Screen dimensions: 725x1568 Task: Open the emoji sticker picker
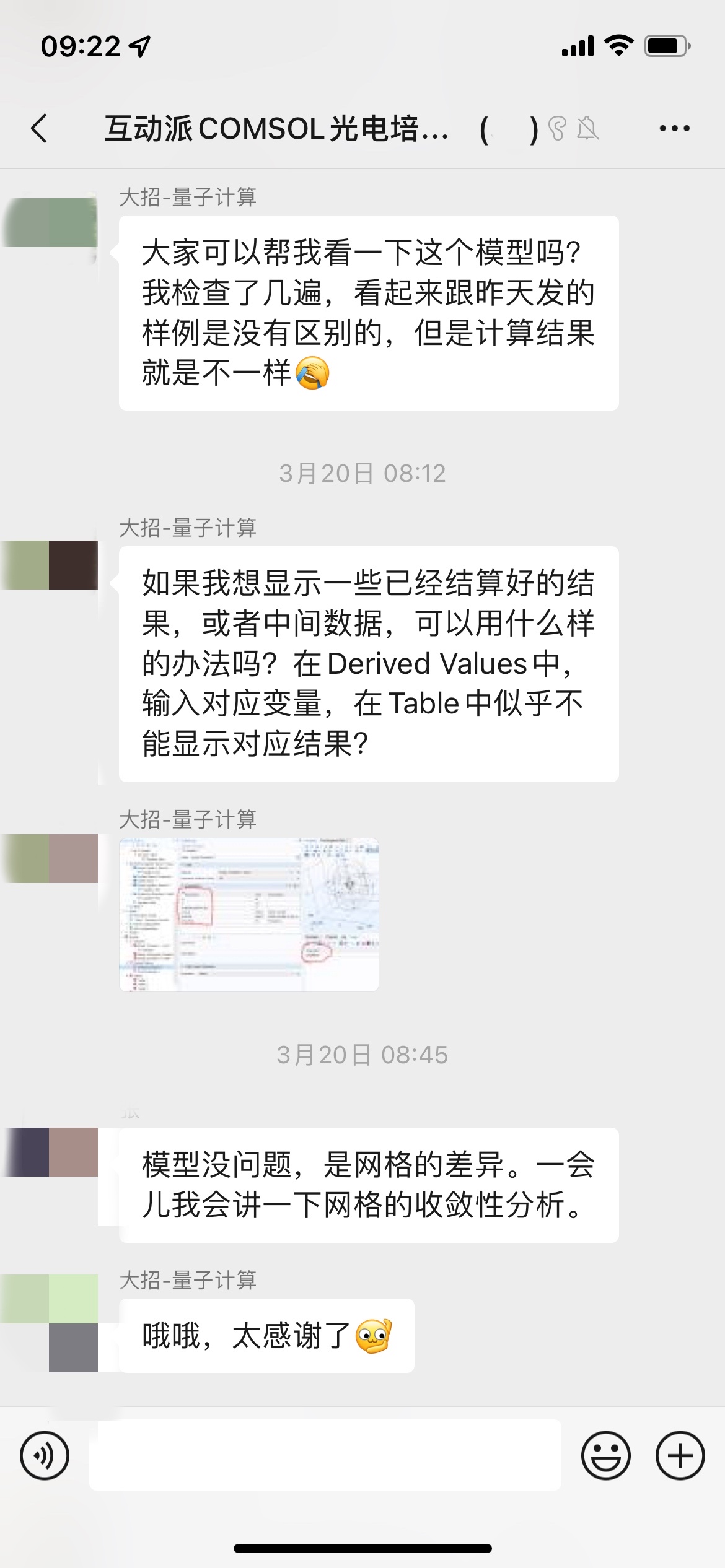(x=605, y=1455)
